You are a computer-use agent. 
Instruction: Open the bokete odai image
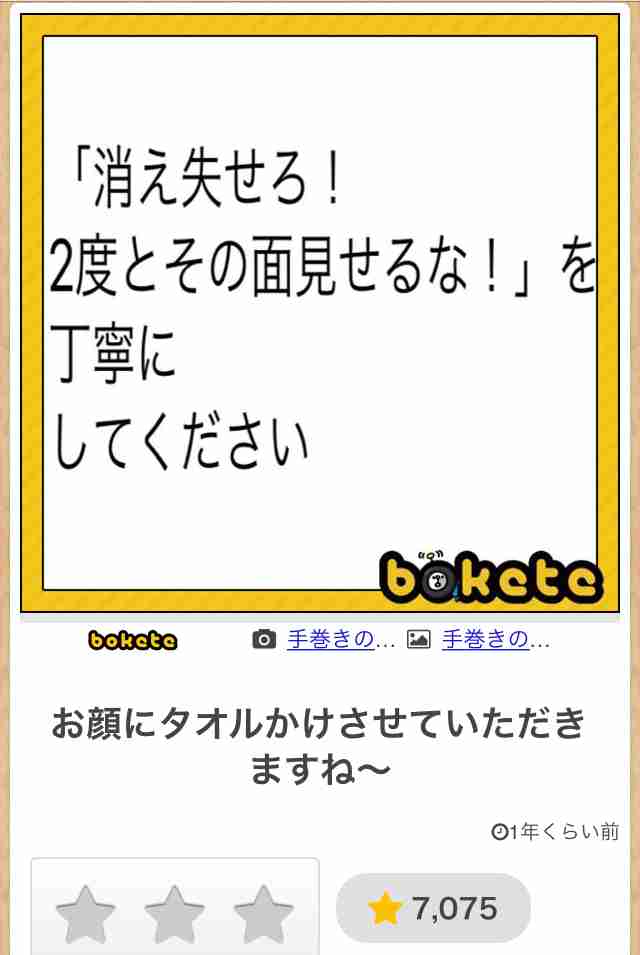click(320, 312)
